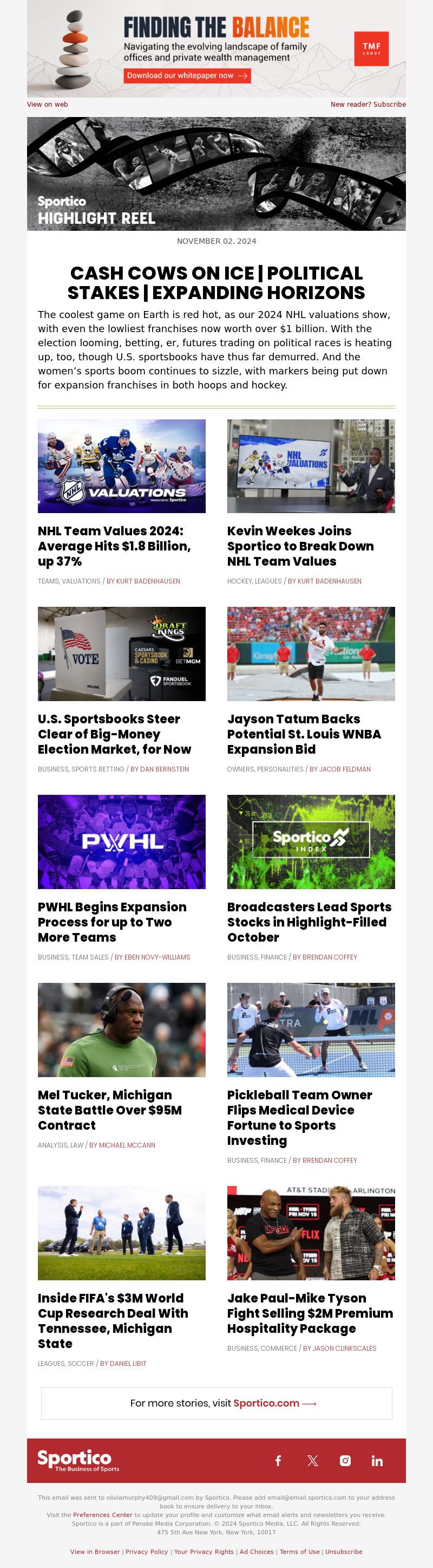Image resolution: width=433 pixels, height=1568 pixels.
Task: Tap Download our whitepaper now button
Action: 187,75
